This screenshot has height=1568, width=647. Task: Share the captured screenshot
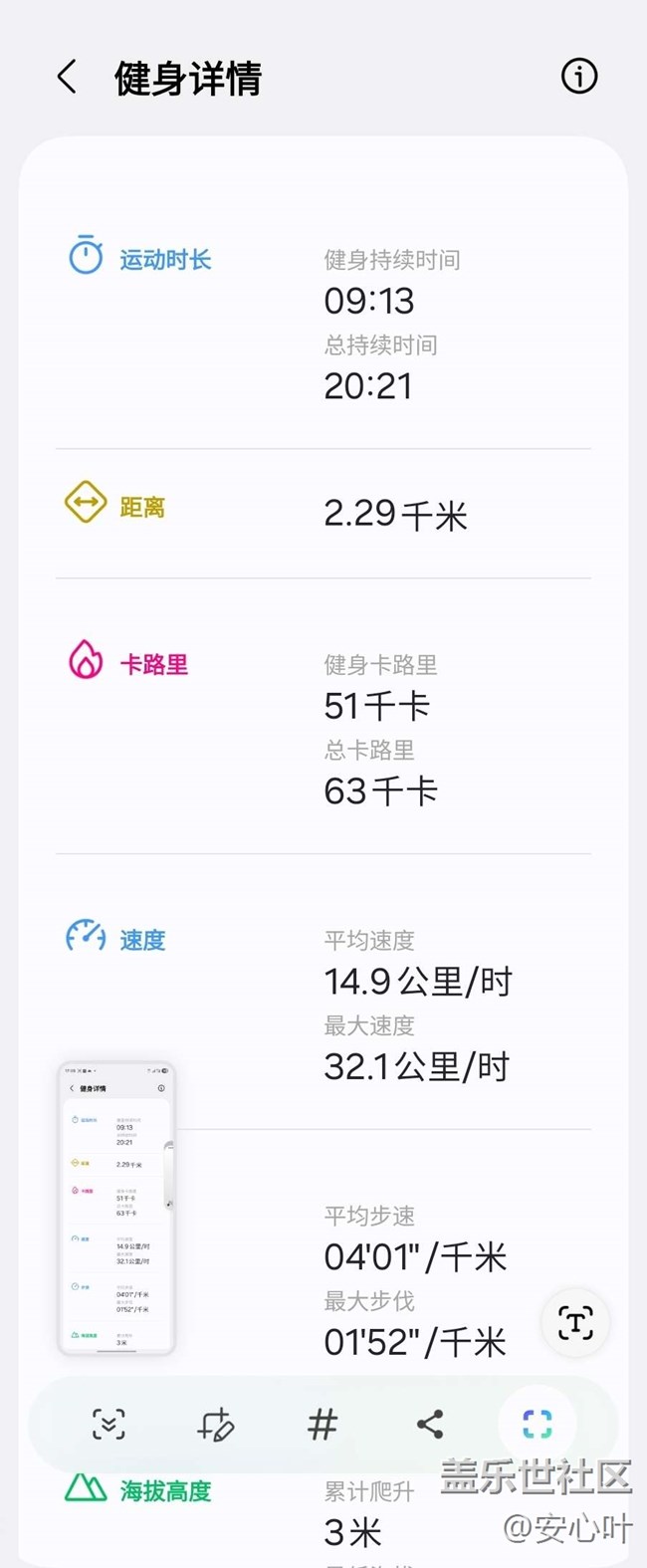(430, 1425)
